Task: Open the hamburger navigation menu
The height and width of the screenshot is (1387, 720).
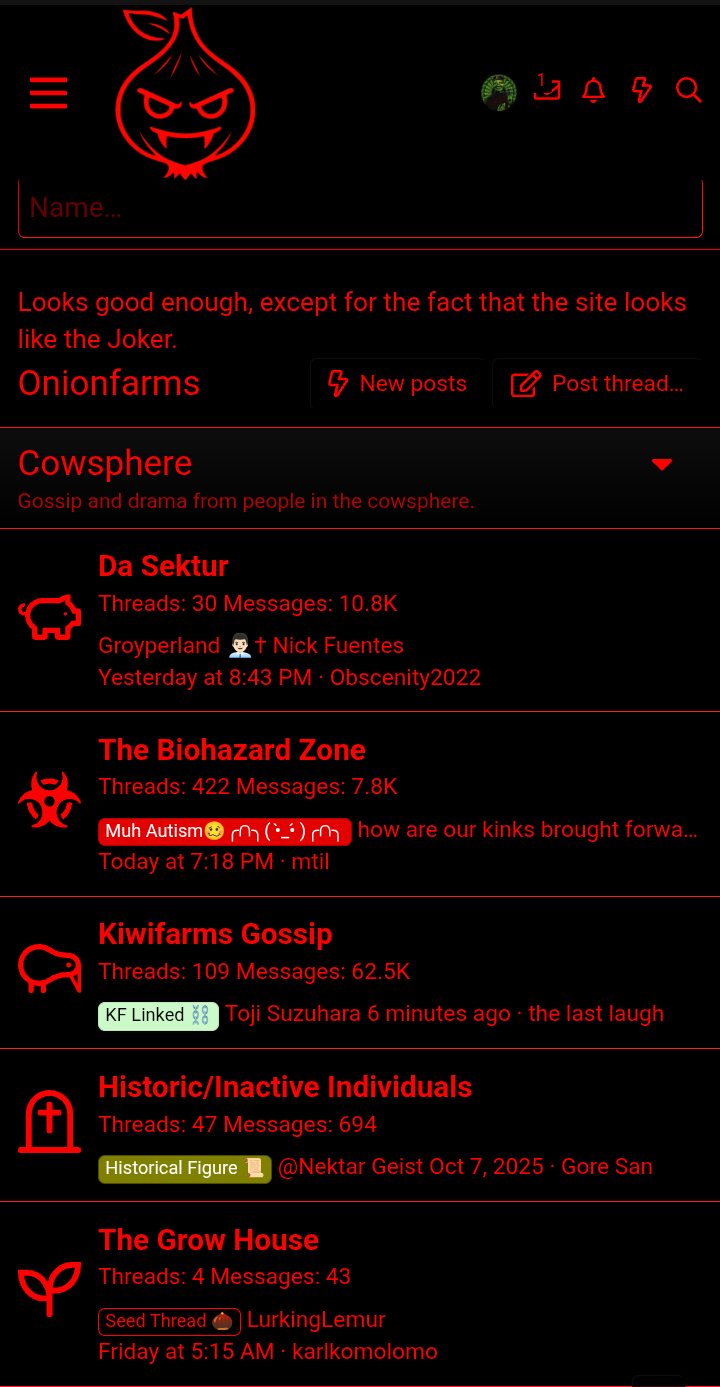Action: [x=48, y=92]
